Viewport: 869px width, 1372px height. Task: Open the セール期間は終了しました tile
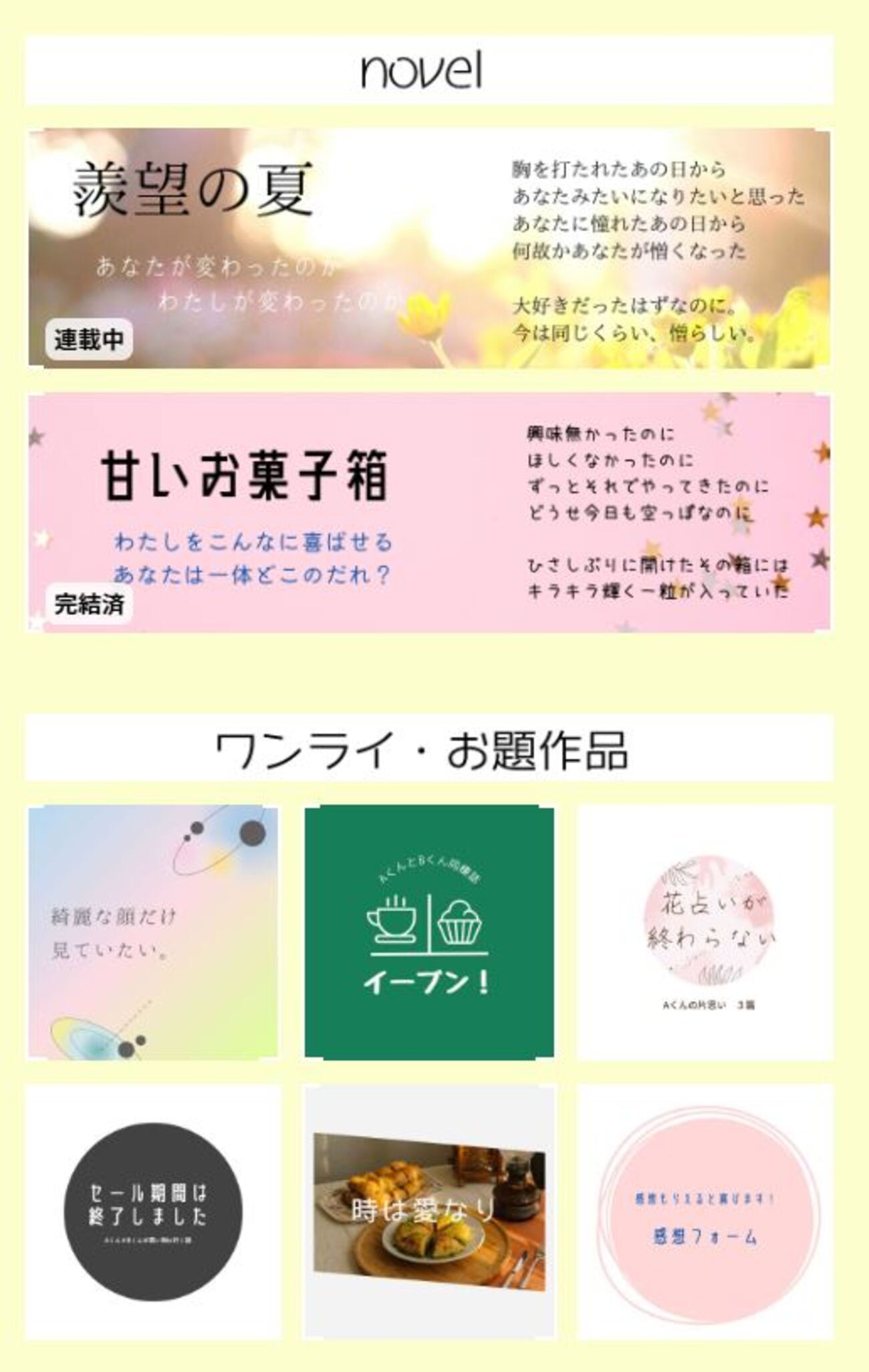pos(153,1212)
